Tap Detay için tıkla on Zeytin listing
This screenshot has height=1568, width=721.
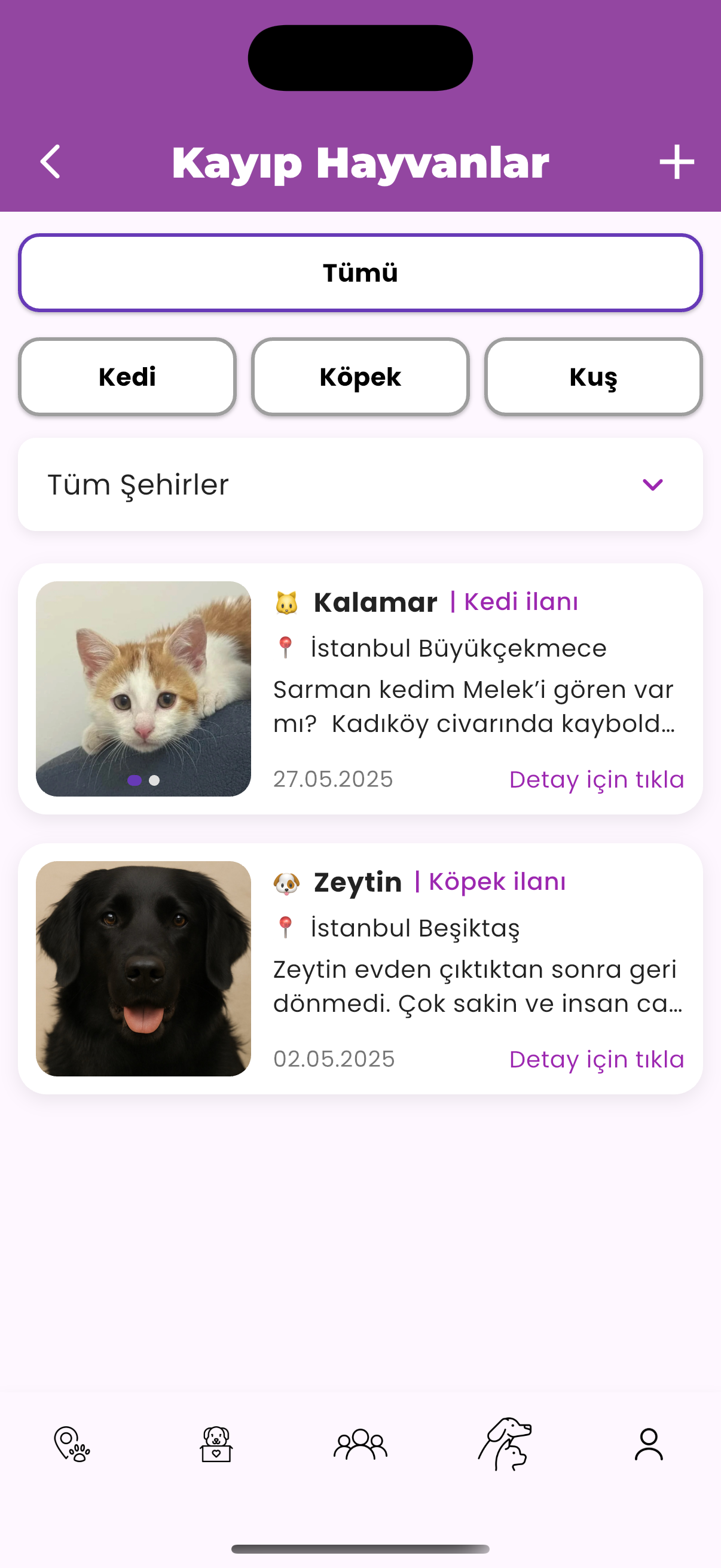[x=596, y=1060]
